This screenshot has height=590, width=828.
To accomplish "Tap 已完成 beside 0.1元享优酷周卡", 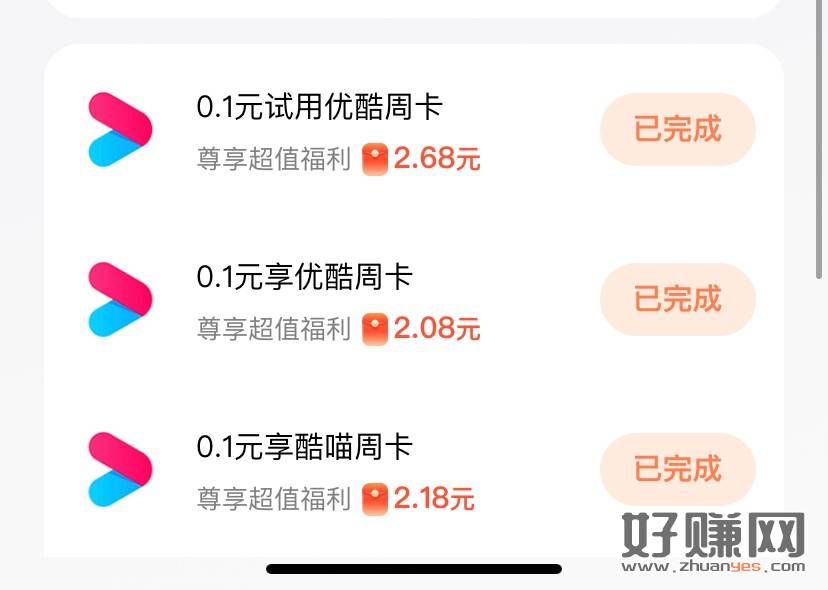I will (677, 299).
